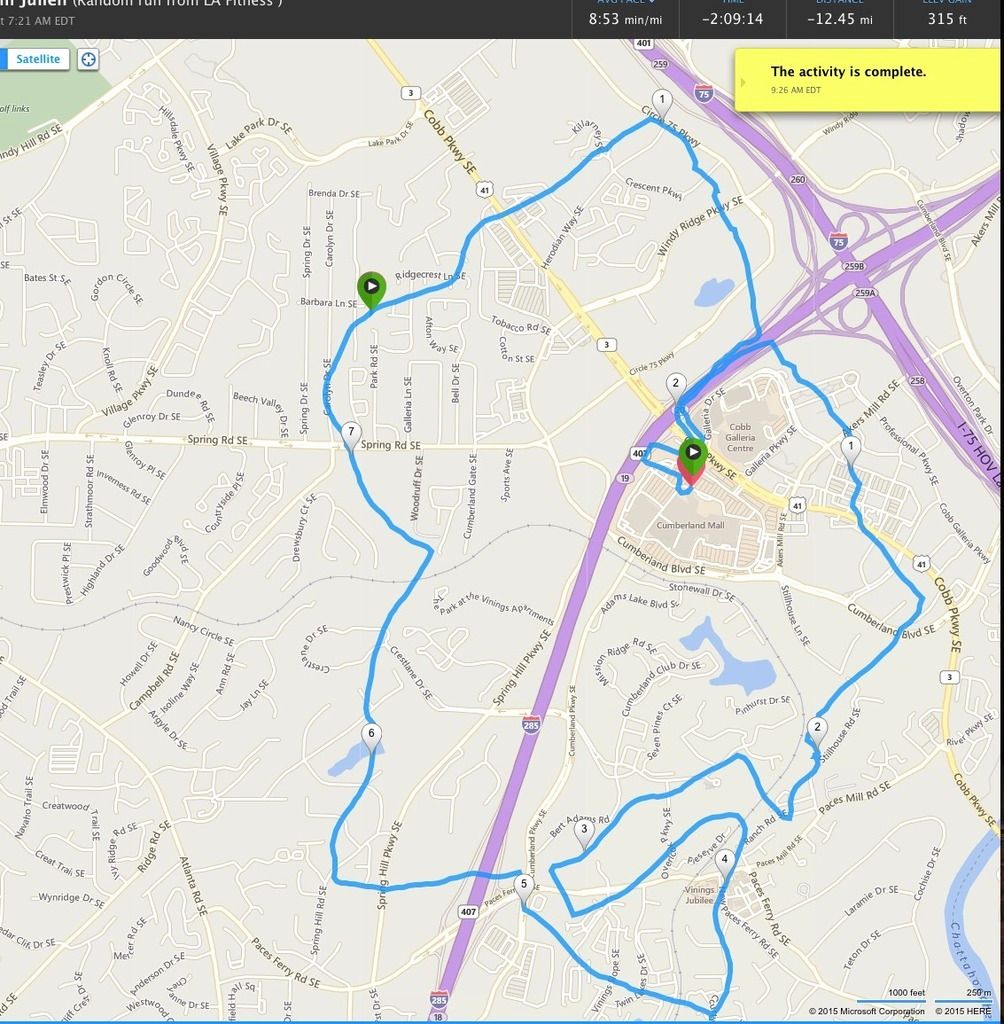Recenter the map with the crosshair icon

88,59
